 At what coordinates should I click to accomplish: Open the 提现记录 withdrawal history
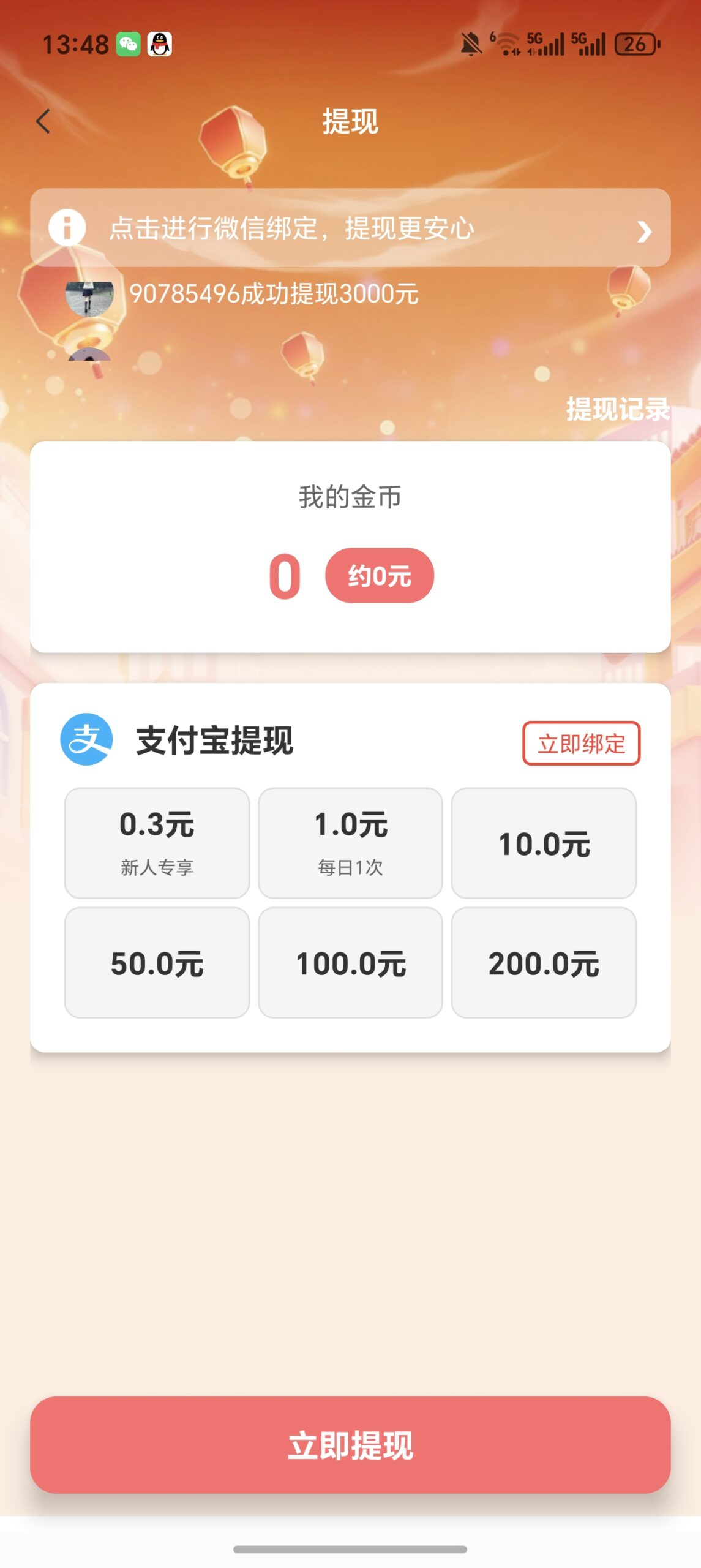point(618,405)
